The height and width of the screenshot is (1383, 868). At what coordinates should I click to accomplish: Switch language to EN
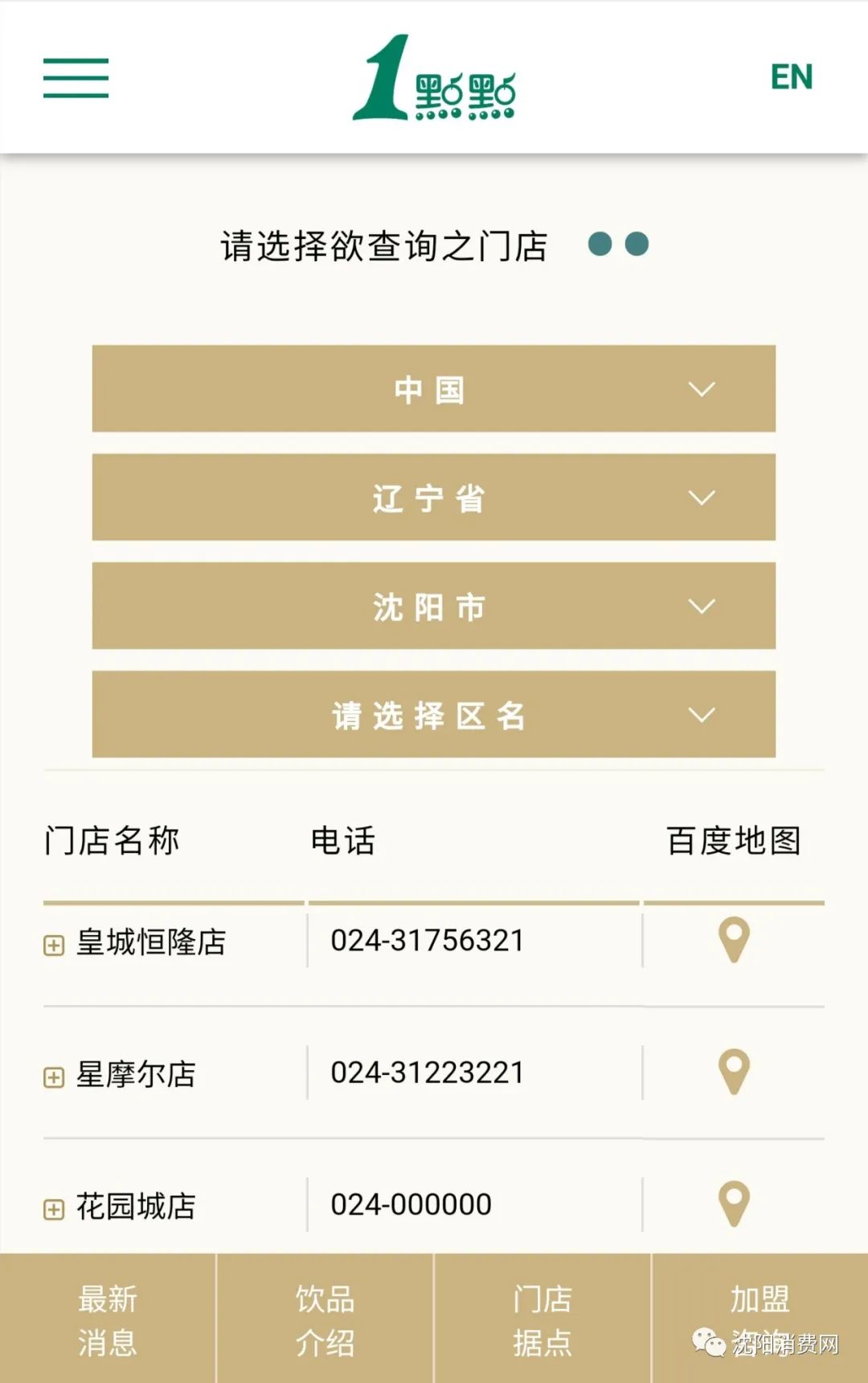pos(791,77)
